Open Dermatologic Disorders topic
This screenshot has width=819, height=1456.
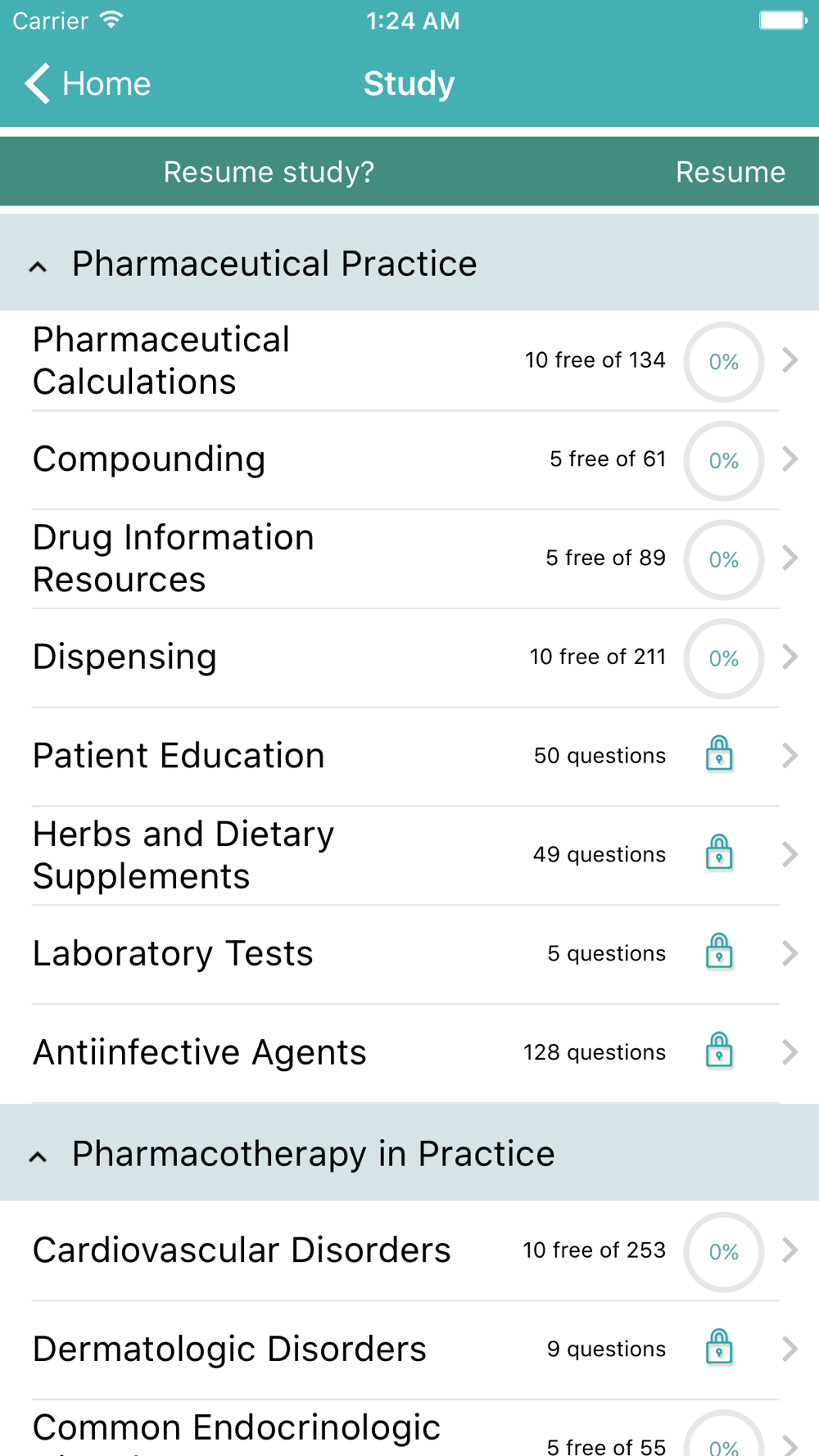point(409,1350)
